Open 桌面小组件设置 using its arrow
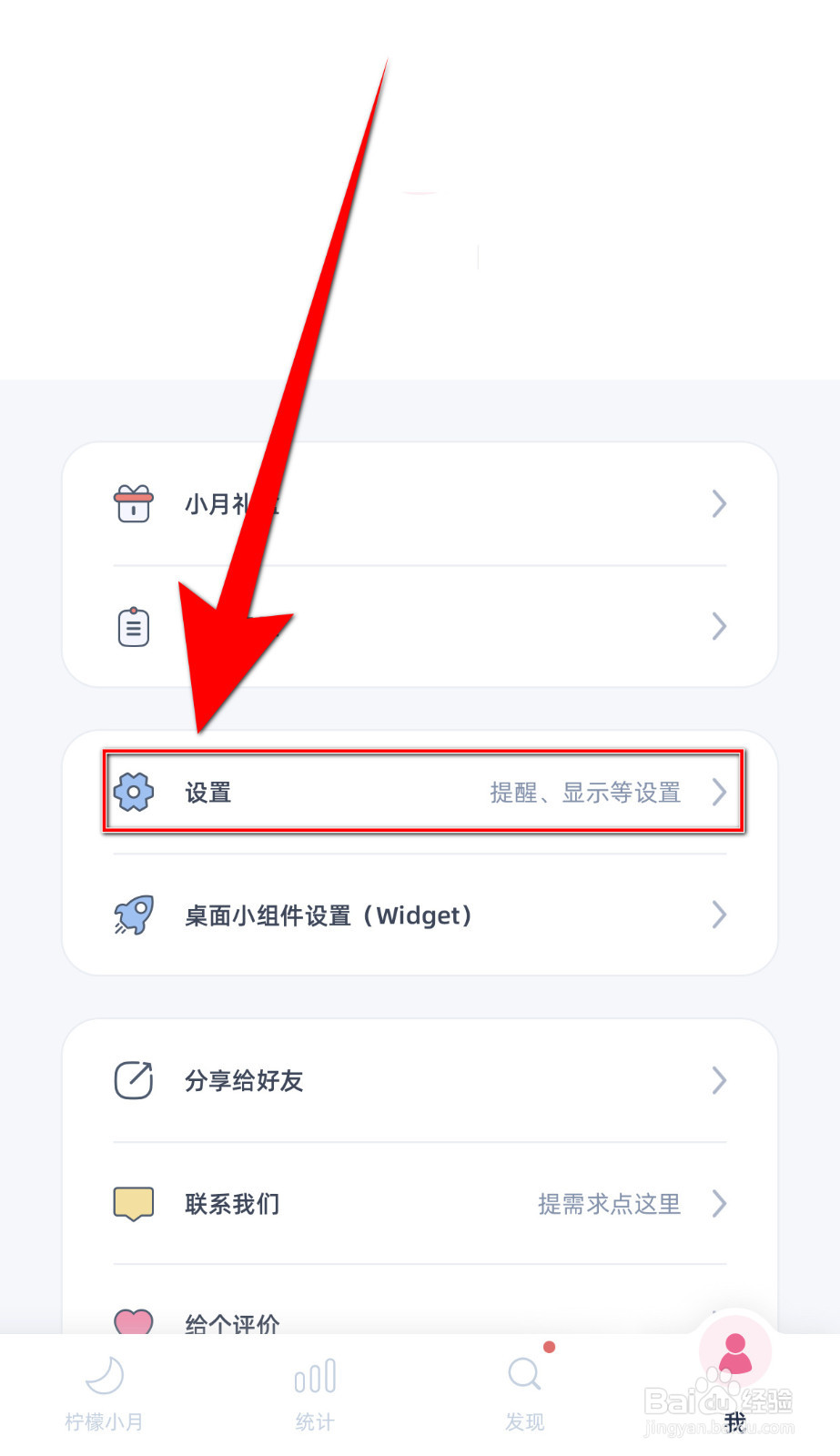840x1456 pixels. point(719,915)
